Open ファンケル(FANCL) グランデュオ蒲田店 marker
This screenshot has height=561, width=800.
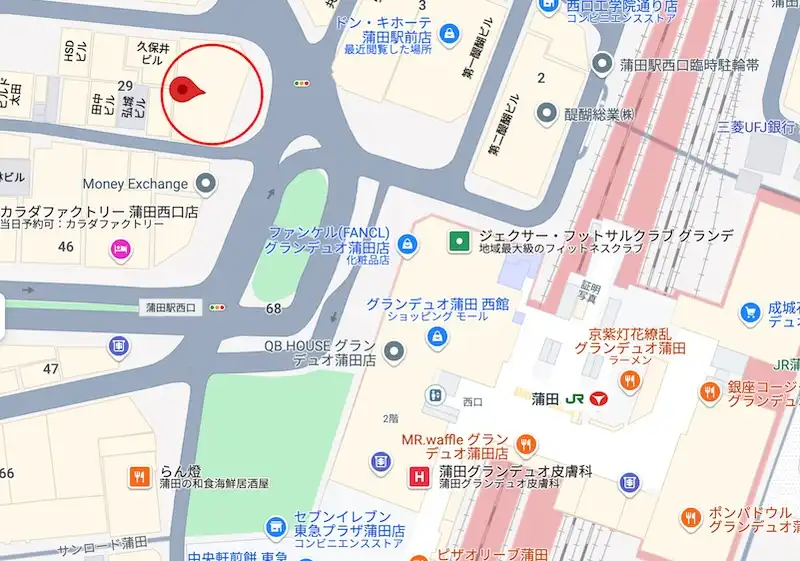407,244
